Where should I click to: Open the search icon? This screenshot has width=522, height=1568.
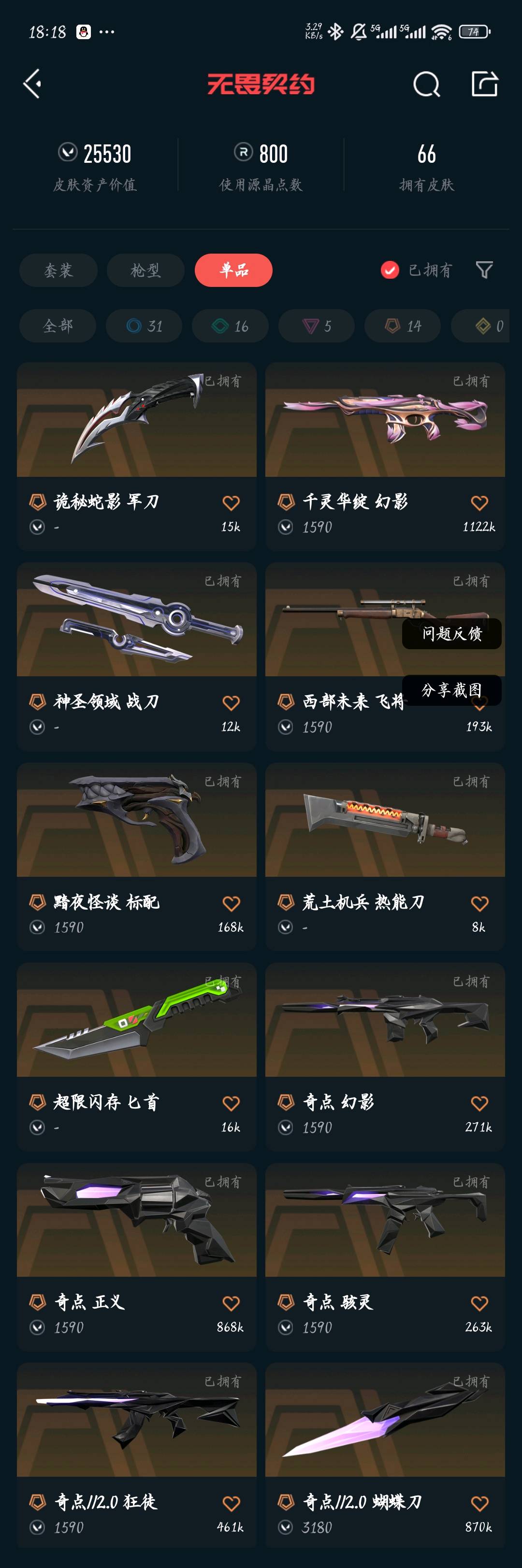(x=426, y=84)
